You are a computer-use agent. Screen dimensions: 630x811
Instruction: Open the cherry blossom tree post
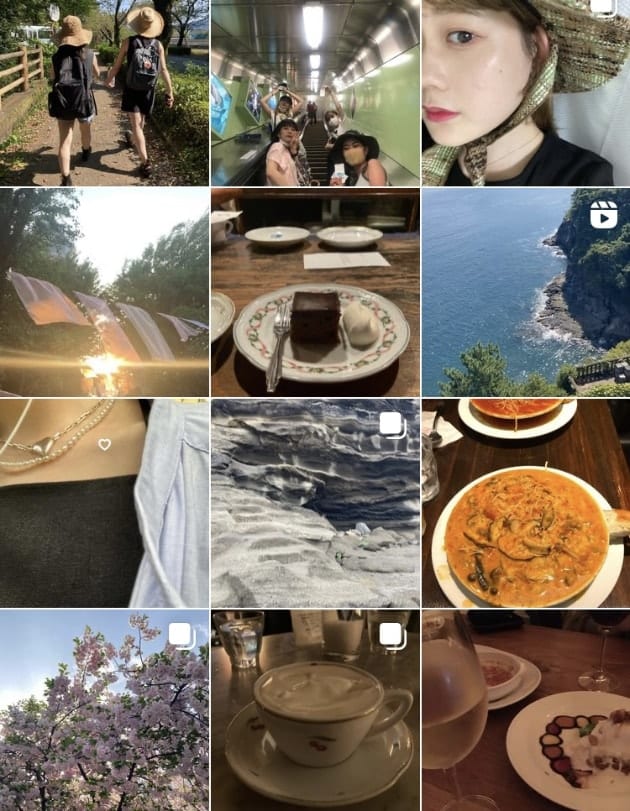tap(104, 711)
